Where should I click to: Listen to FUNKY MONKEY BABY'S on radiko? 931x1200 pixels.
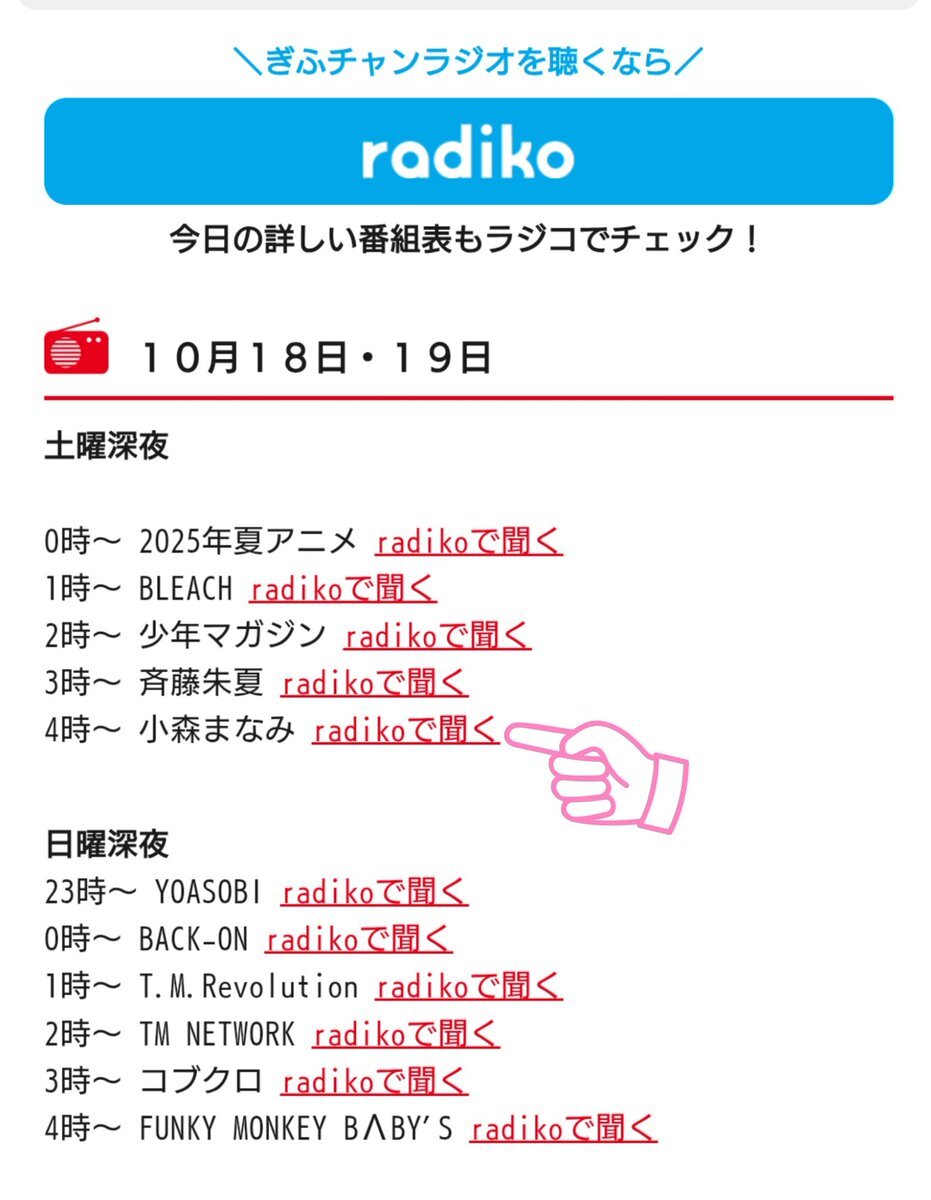coord(564,1129)
